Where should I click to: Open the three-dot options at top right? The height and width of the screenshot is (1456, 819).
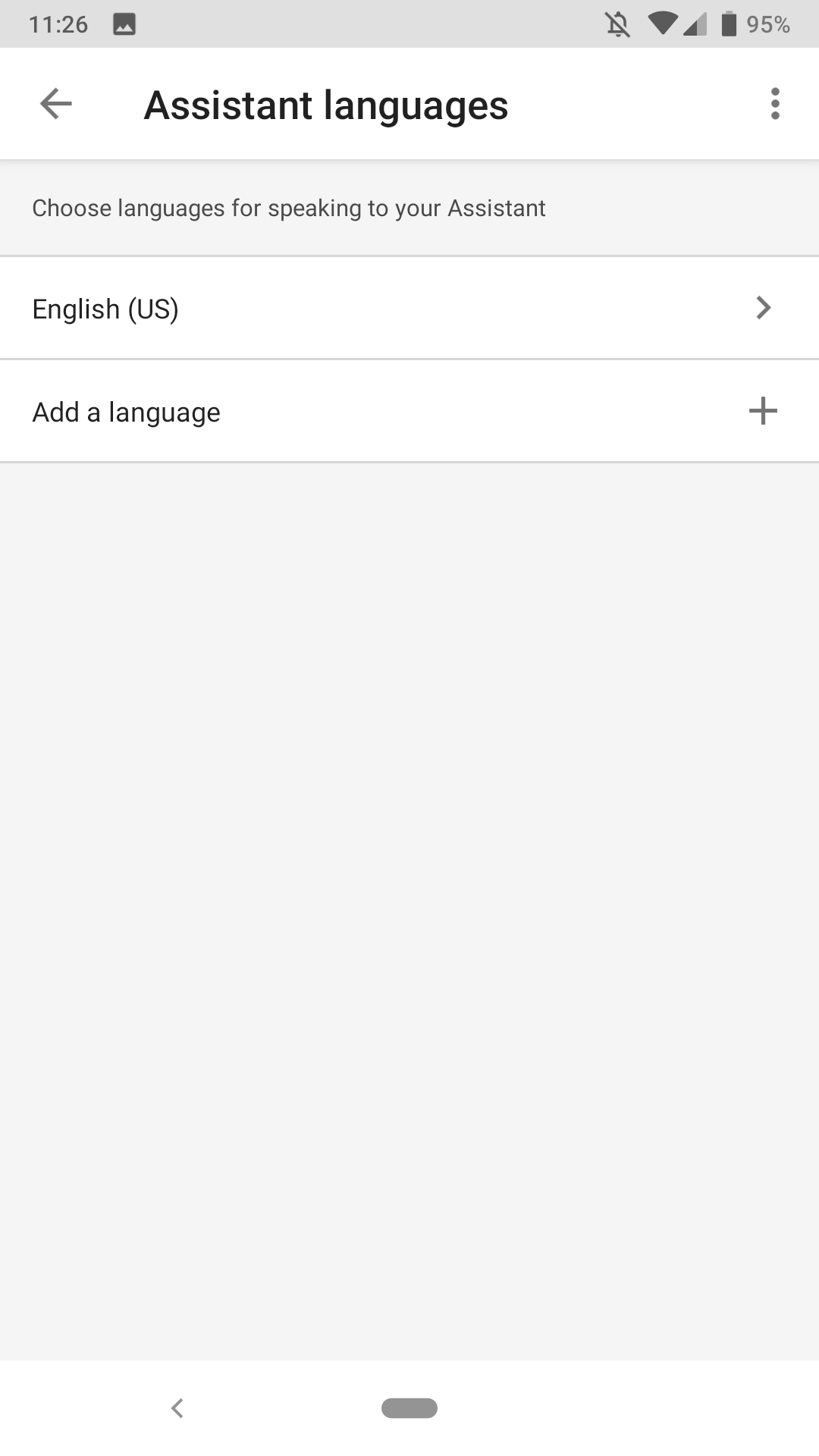(x=775, y=104)
